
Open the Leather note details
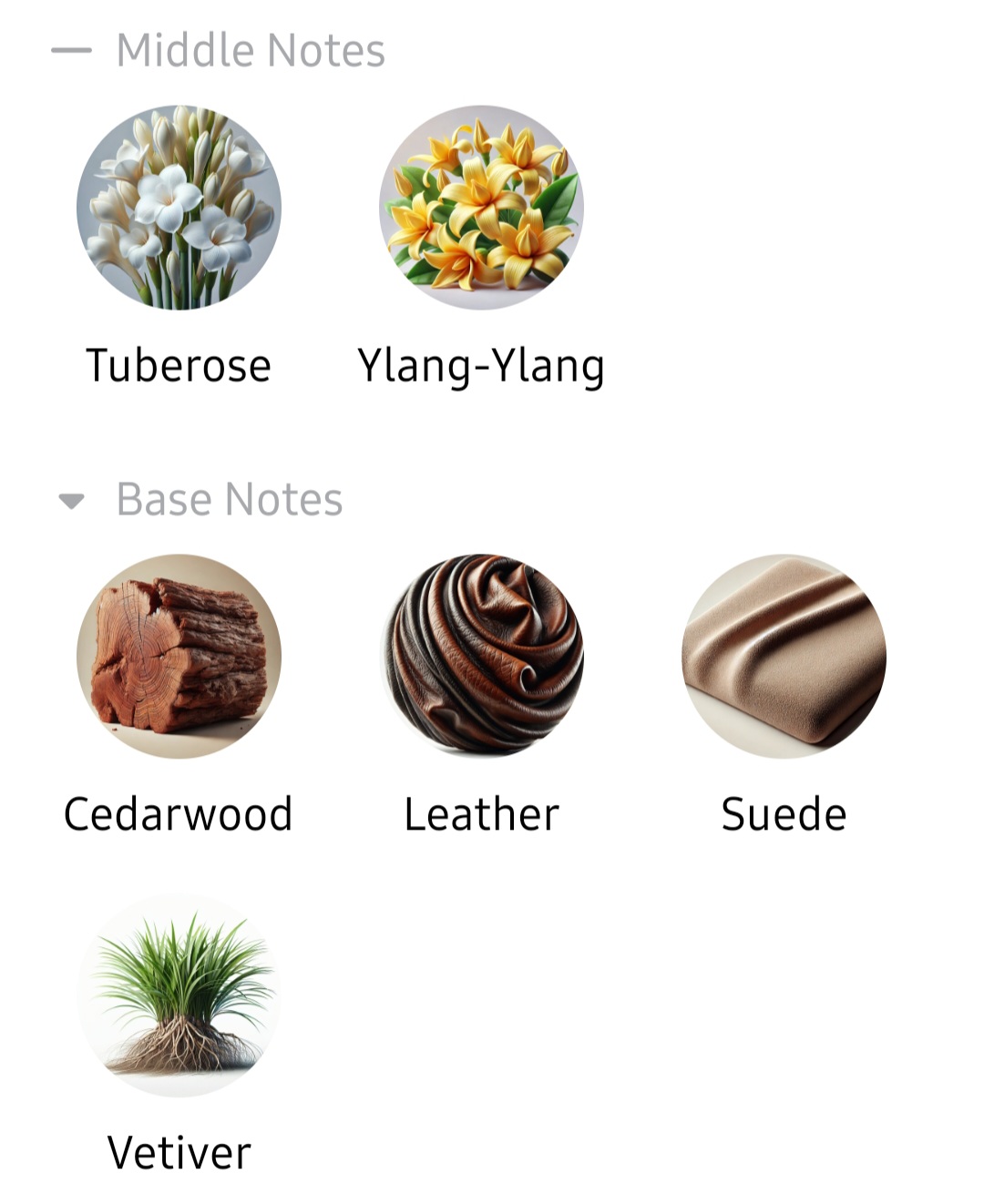[x=481, y=657]
